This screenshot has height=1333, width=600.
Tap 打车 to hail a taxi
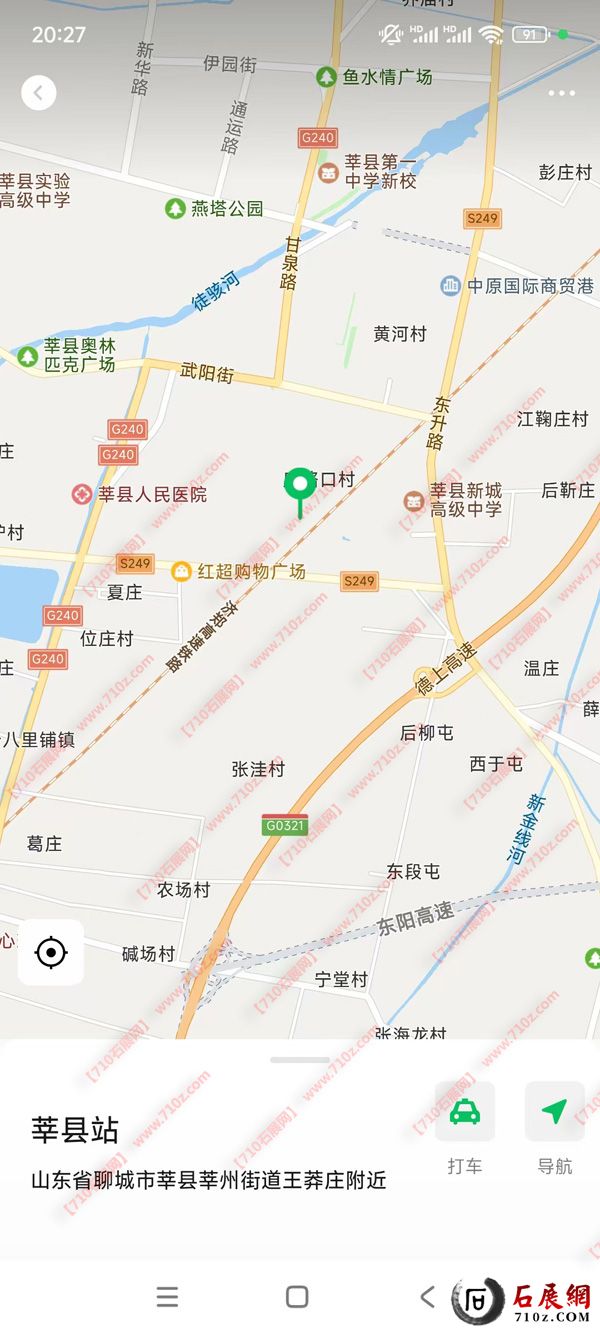click(465, 1112)
